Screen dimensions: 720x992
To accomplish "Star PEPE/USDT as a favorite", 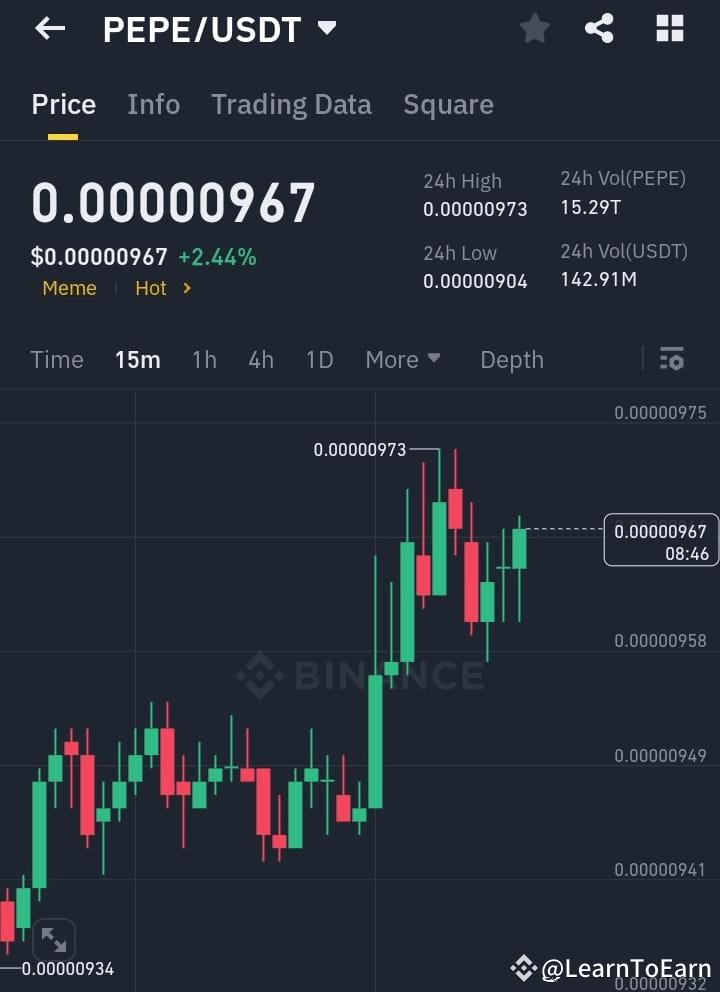I will coord(534,28).
